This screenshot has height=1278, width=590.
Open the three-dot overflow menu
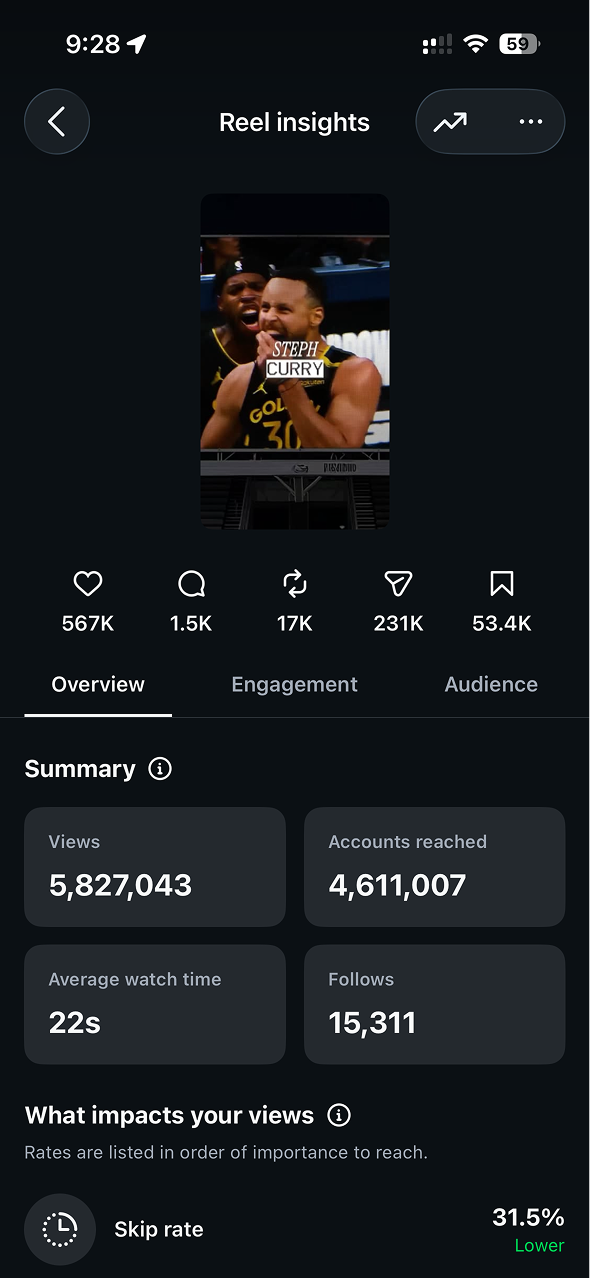pyautogui.click(x=531, y=122)
